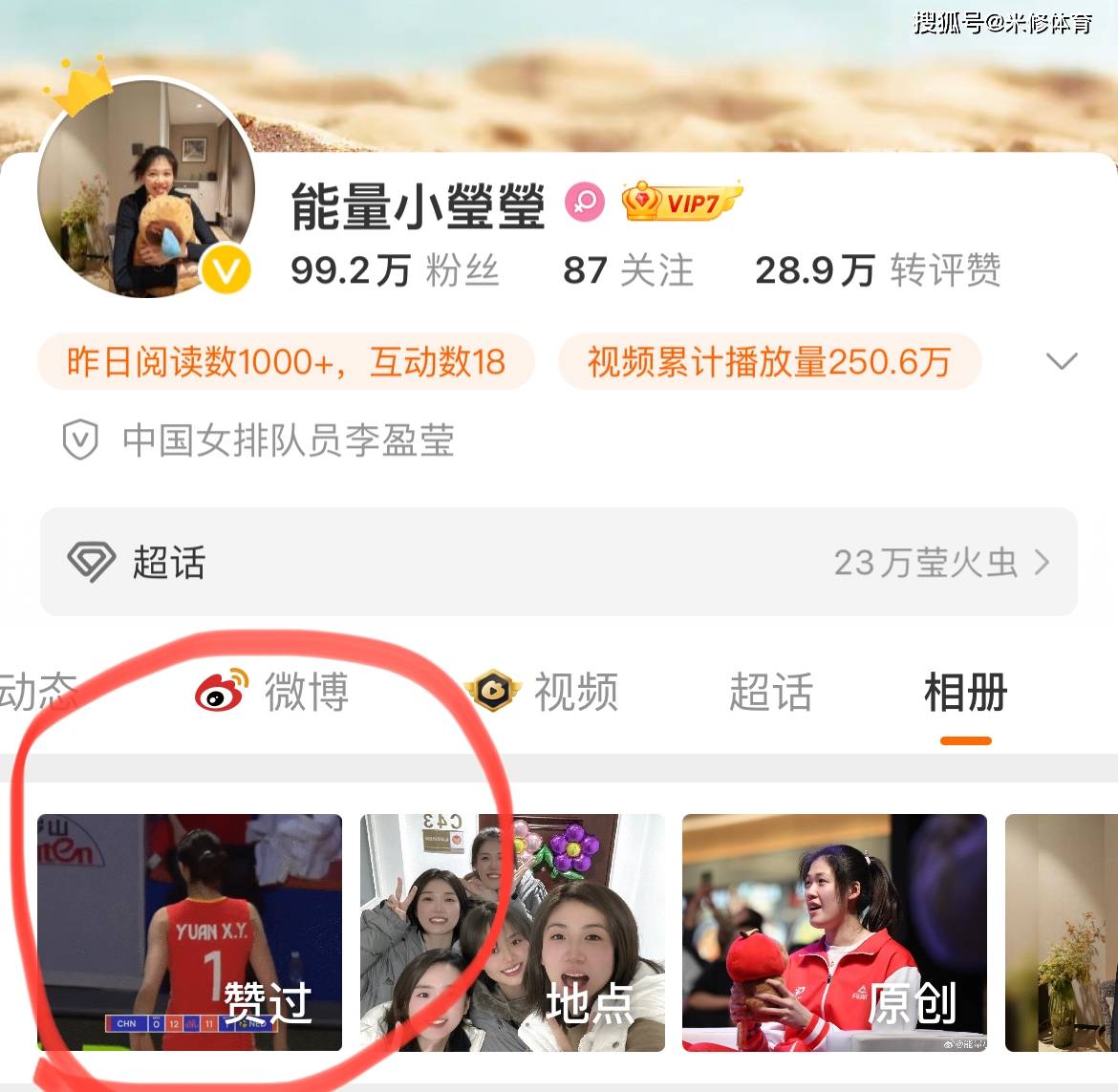Open the 原创 album
The image size is (1118, 1092).
[834, 932]
